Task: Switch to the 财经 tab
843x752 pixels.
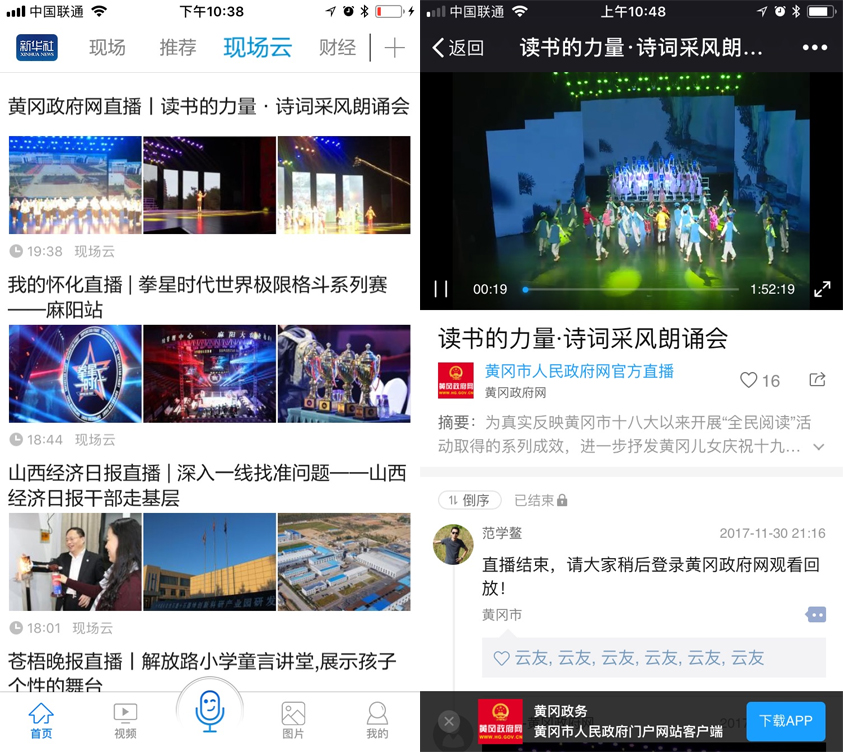Action: pyautogui.click(x=337, y=47)
